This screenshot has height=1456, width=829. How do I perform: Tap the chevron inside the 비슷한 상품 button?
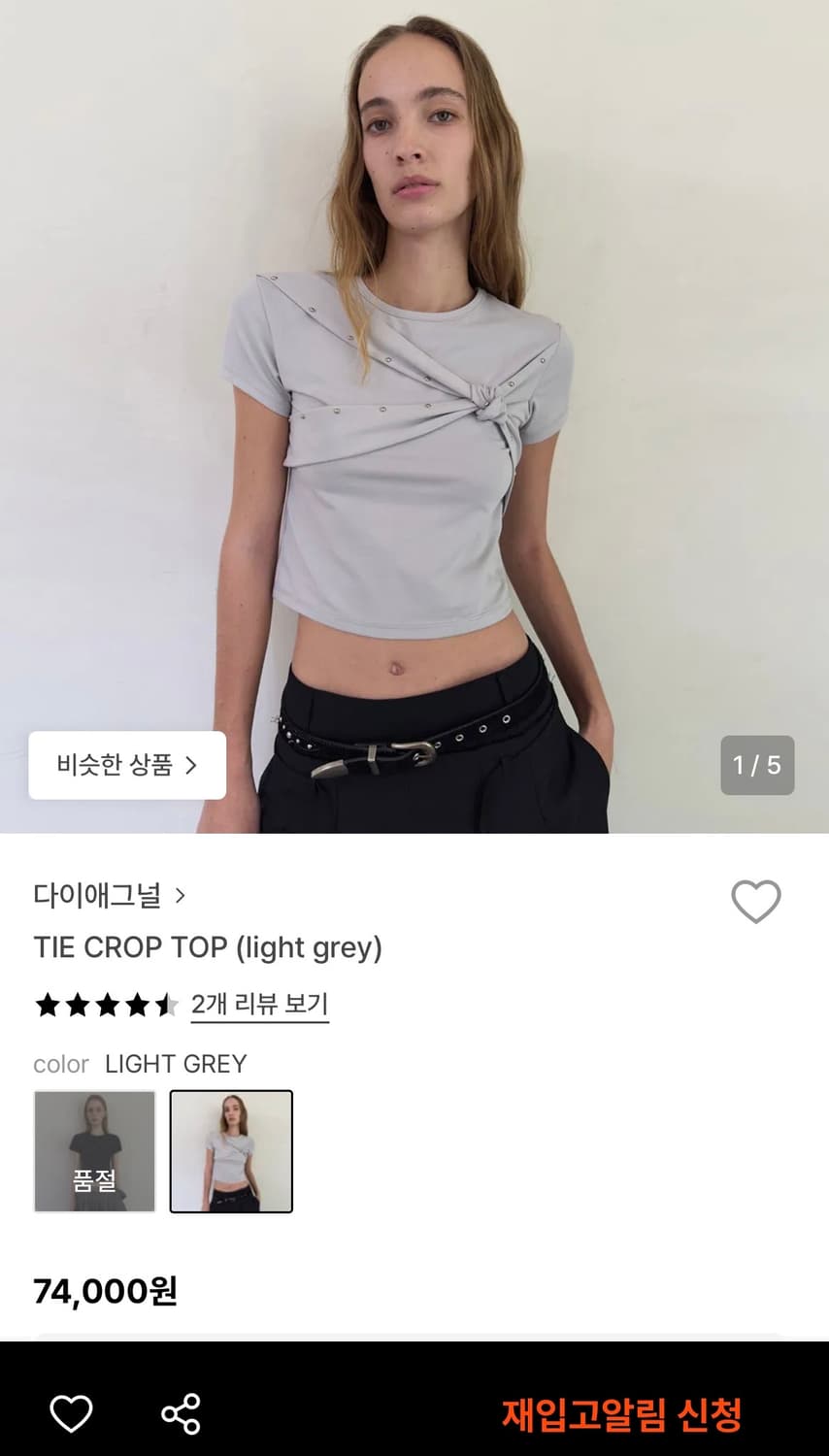(191, 765)
